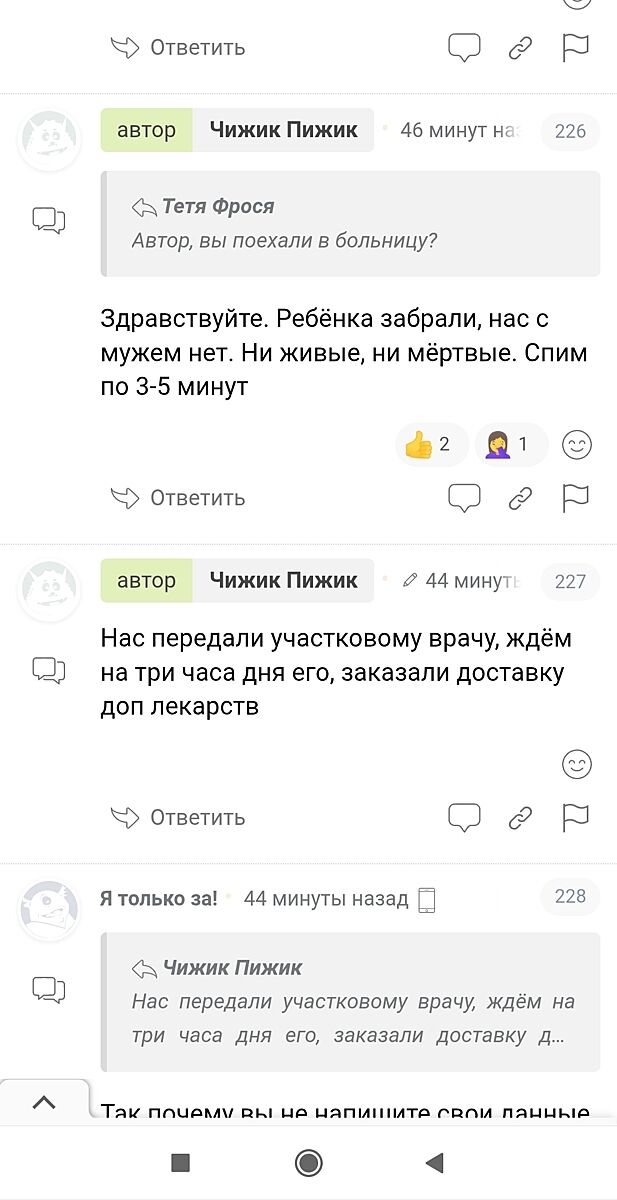Open quoted Чижик Пижик comment in 228
This screenshot has height=1200, width=617.
(350, 1002)
